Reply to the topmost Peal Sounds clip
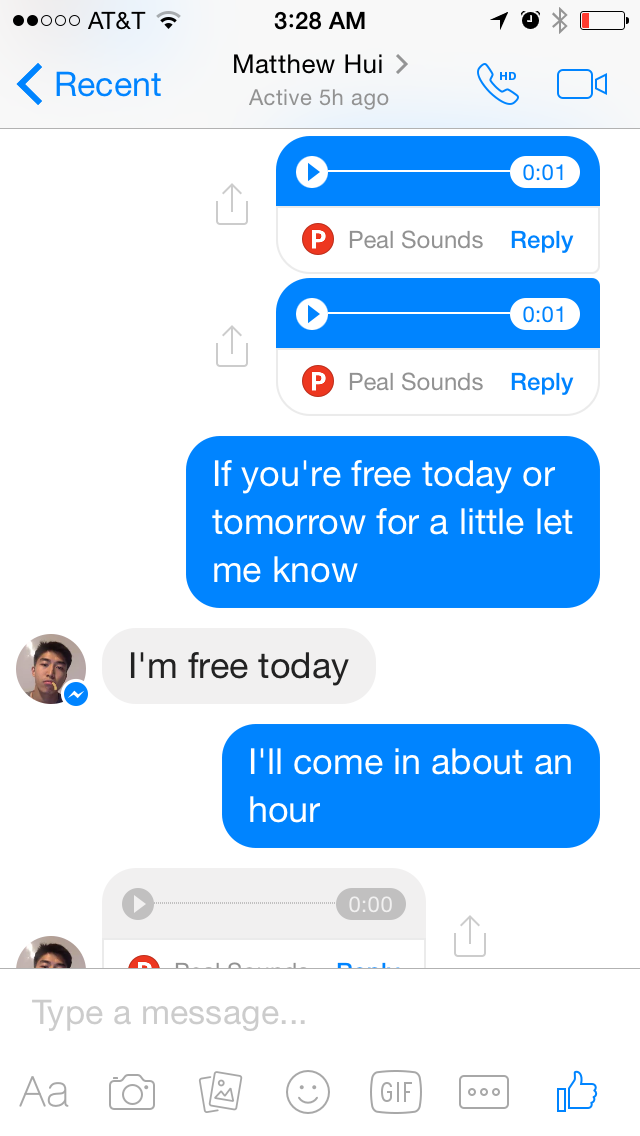Screen dimensions: 640x1136 (x=541, y=240)
